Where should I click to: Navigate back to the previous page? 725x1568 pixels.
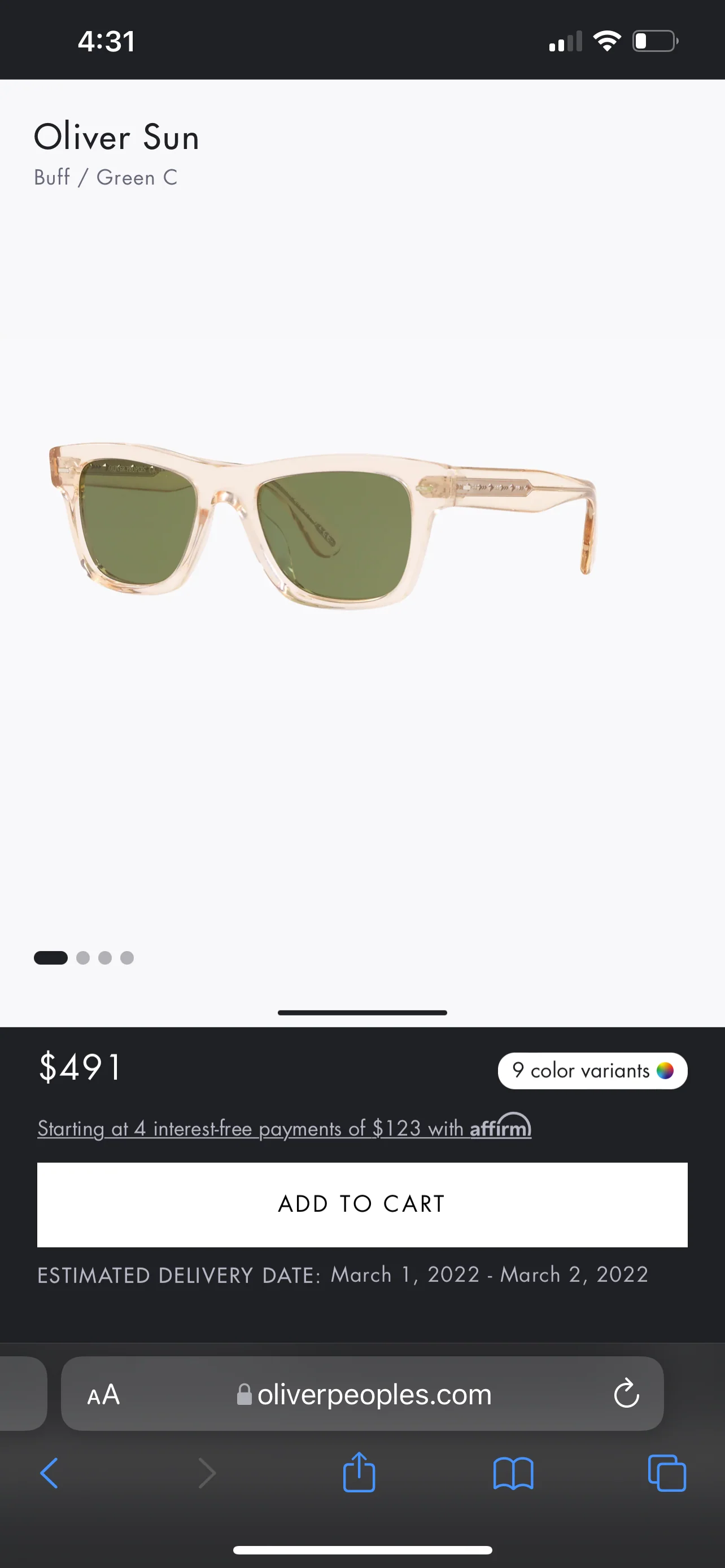50,1473
